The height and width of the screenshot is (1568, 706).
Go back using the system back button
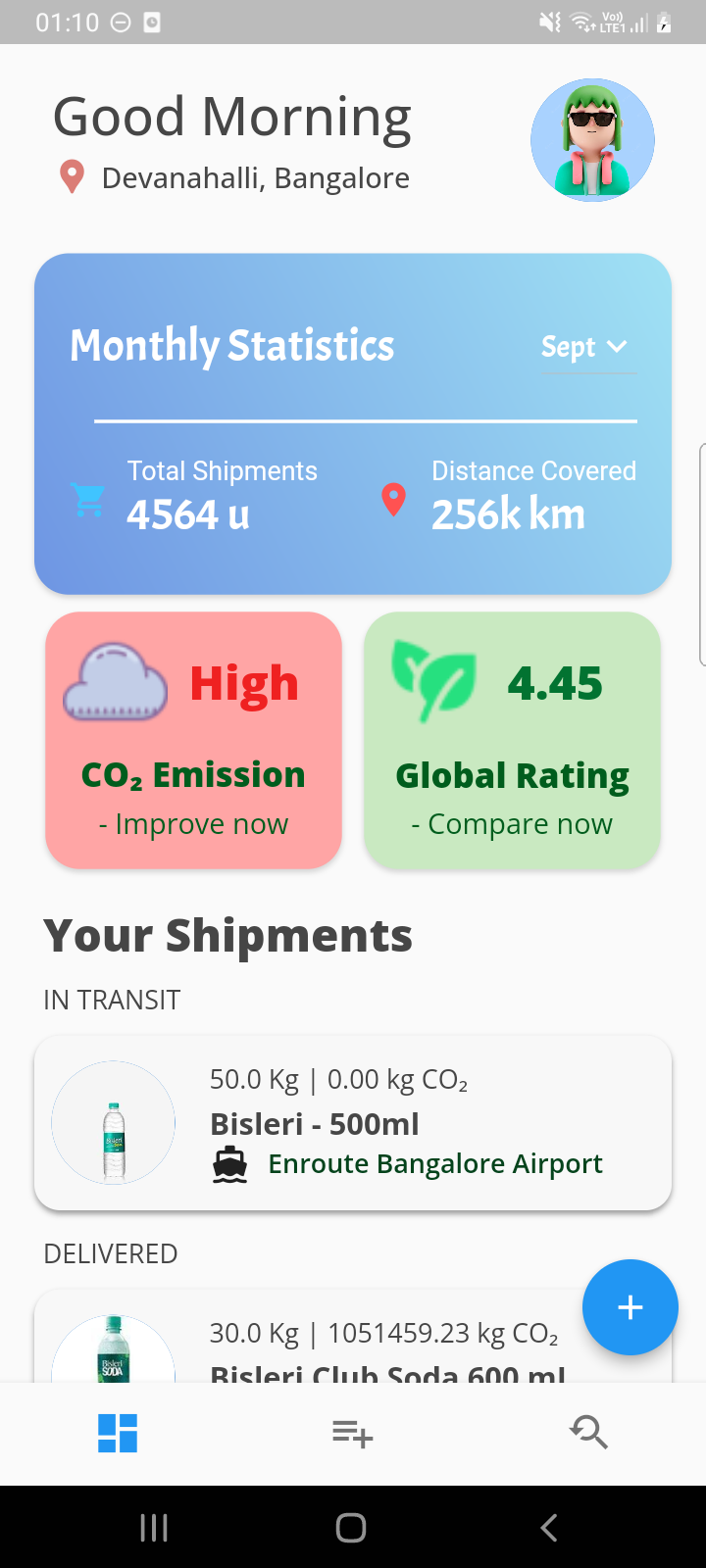[549, 1527]
